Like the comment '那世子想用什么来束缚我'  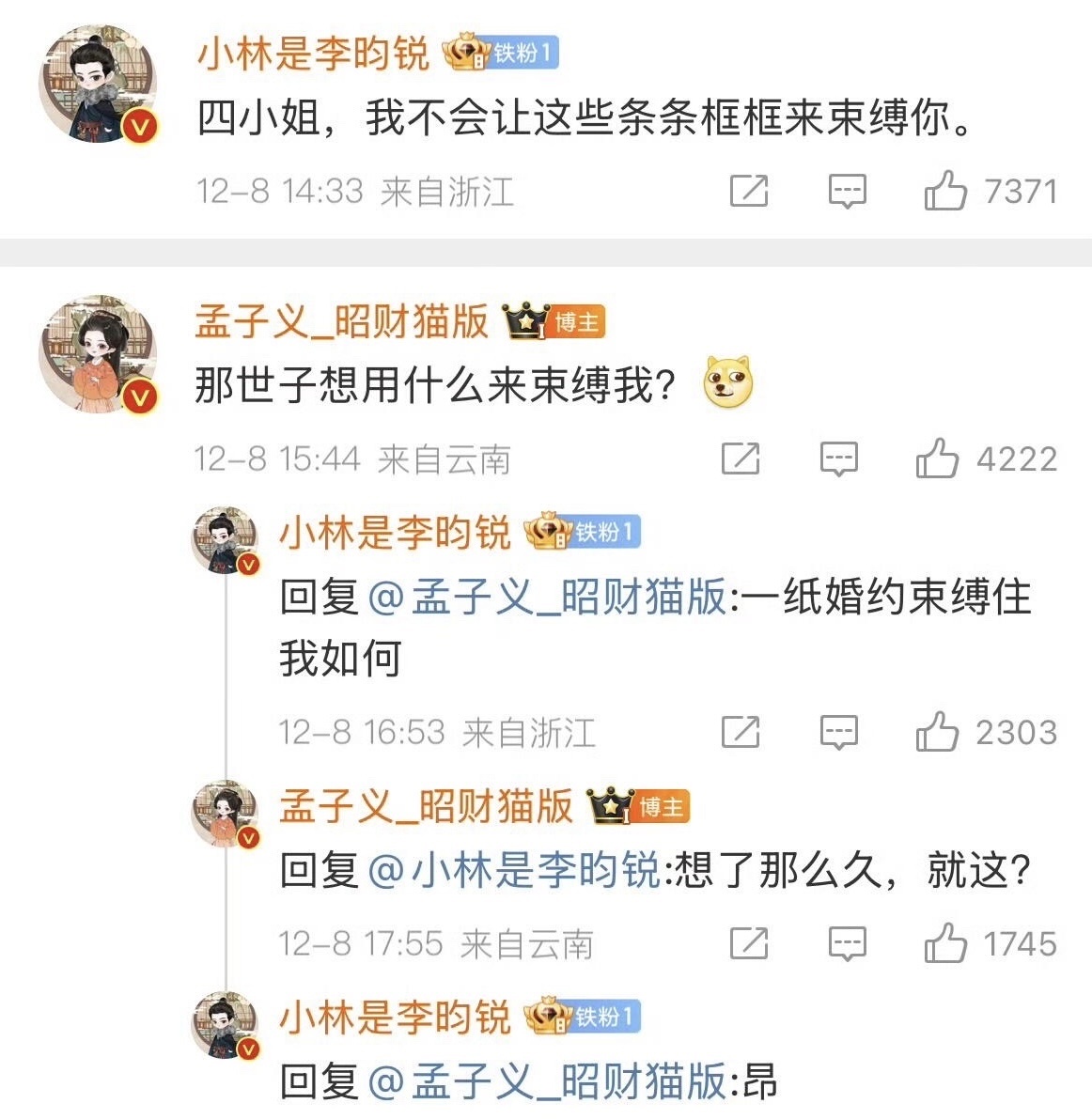(x=938, y=459)
